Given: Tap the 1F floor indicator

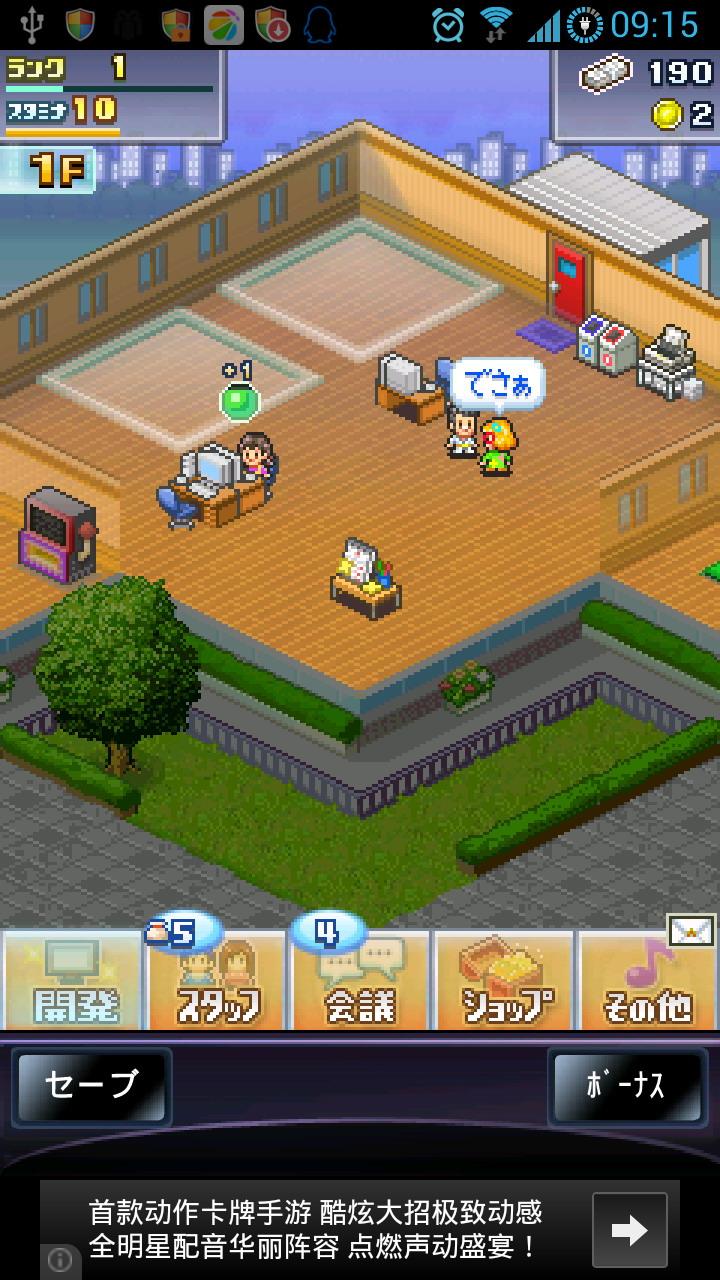Looking at the screenshot, I should 52,171.
